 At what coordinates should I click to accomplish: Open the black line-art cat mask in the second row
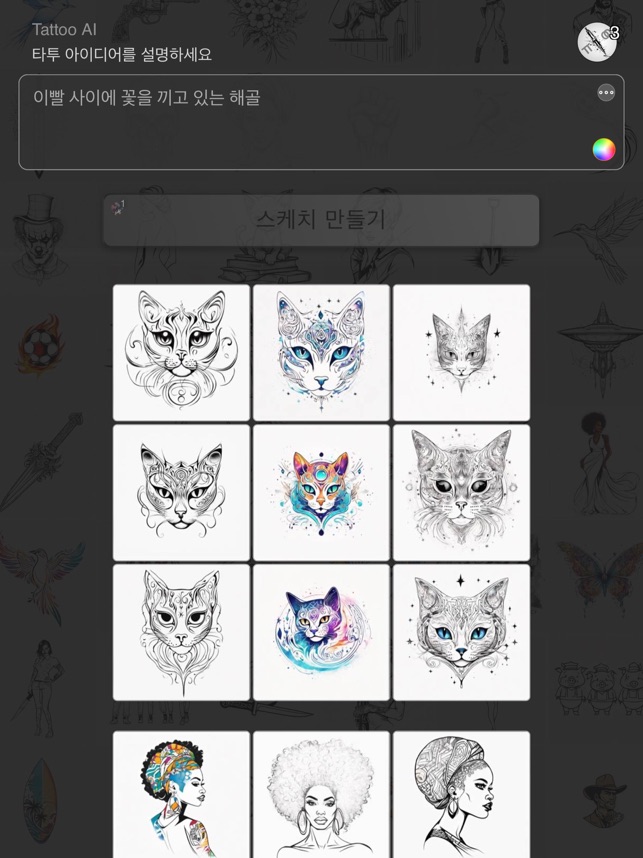click(x=181, y=492)
